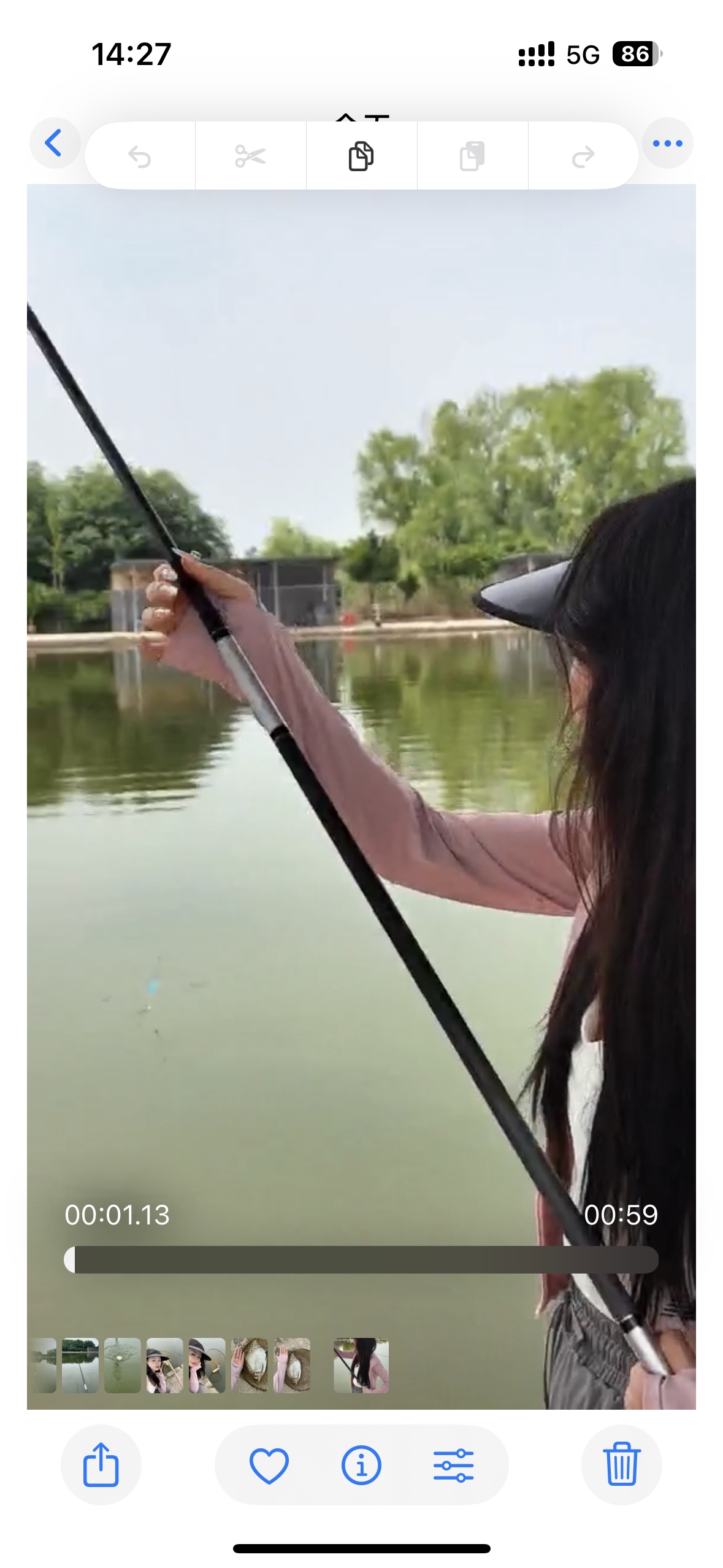Tap the undo arrow in the toolbar
The height and width of the screenshot is (1568, 723).
pos(140,156)
